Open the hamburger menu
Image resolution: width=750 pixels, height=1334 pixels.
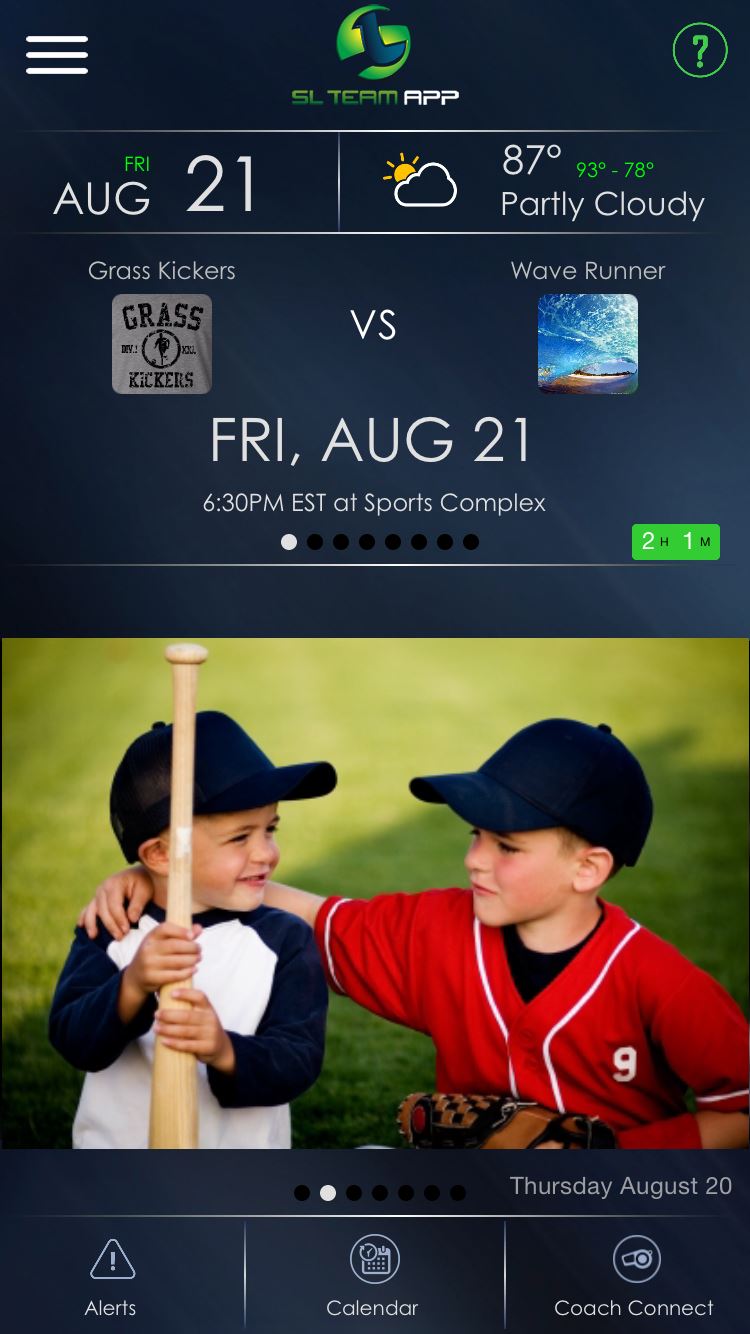click(x=57, y=55)
